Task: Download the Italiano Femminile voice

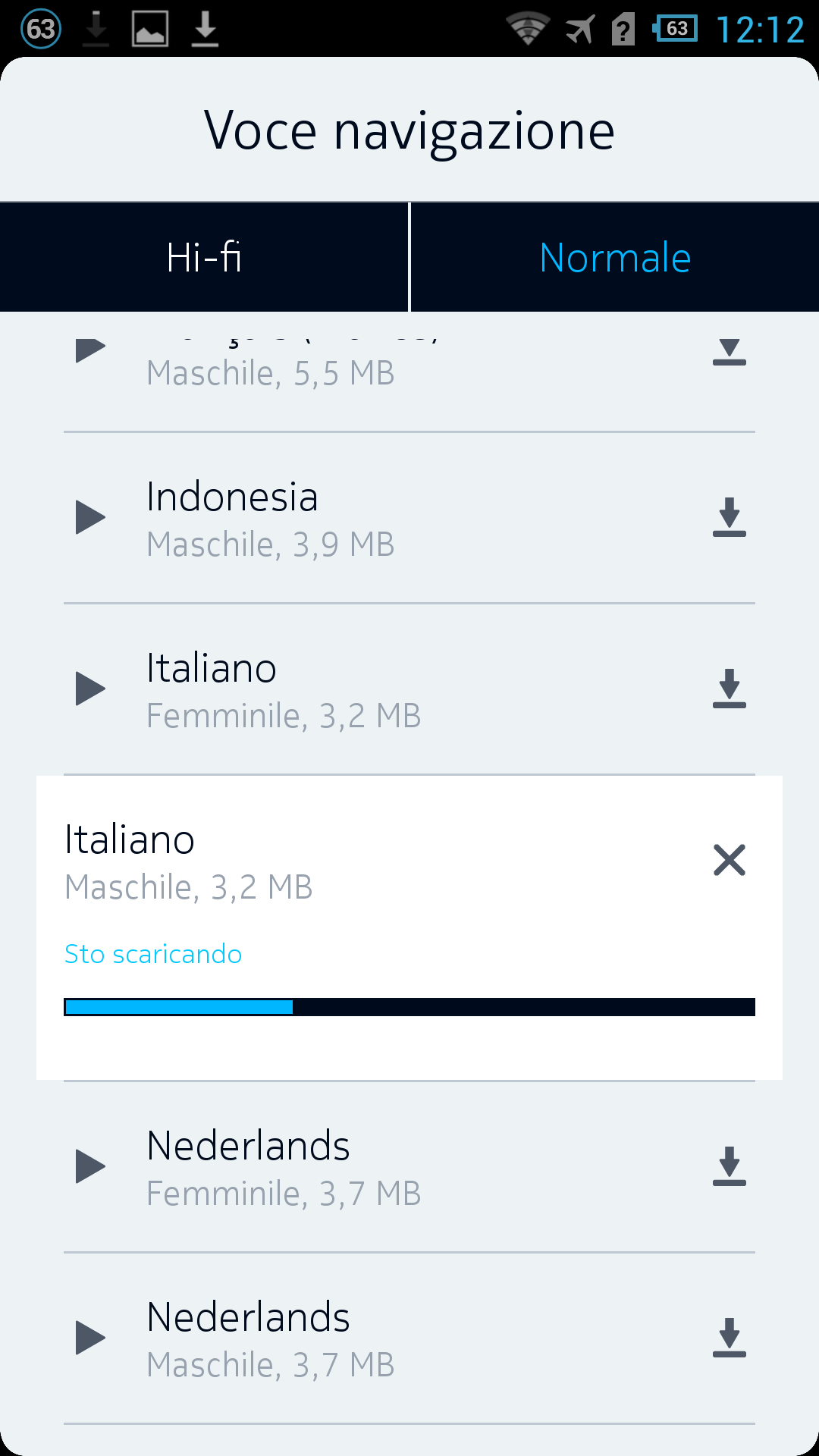Action: [730, 689]
